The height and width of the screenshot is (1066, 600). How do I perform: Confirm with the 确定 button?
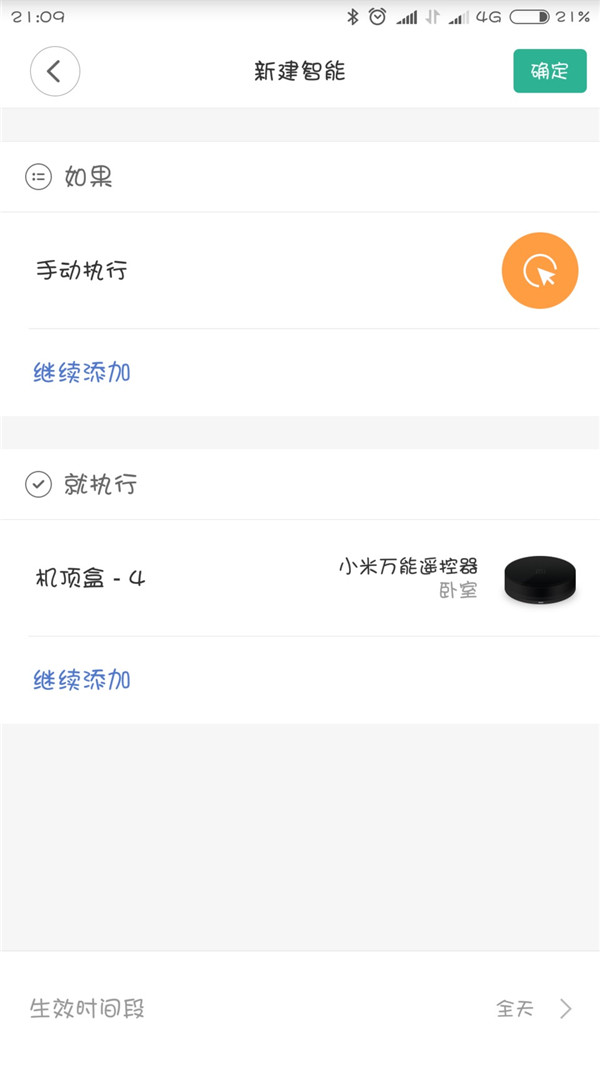[549, 71]
